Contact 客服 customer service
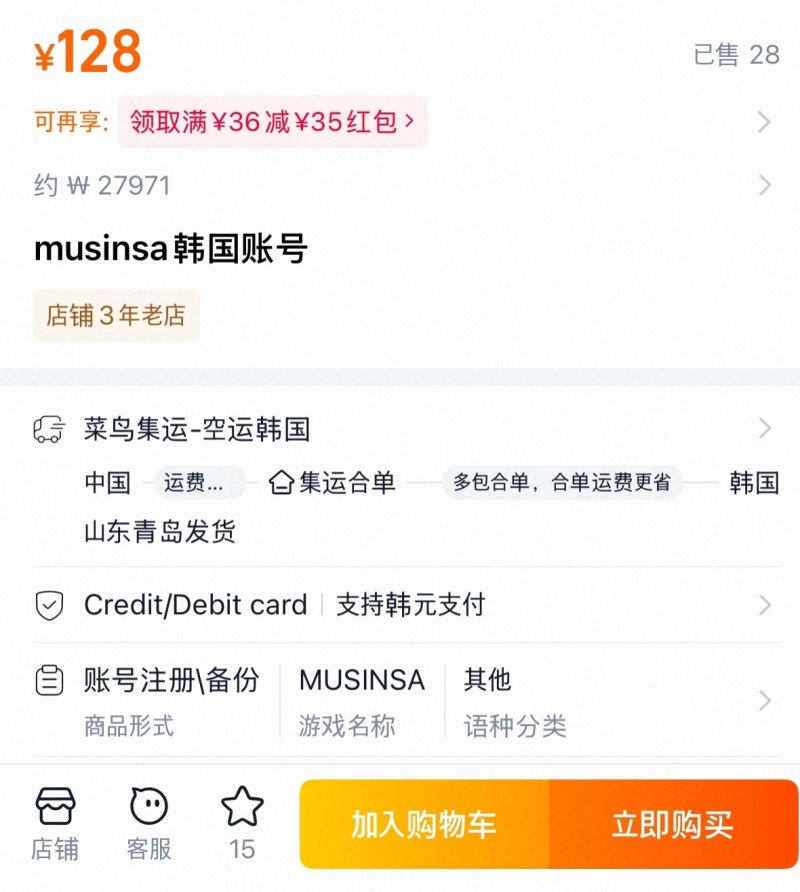The width and height of the screenshot is (800, 892). tap(149, 824)
